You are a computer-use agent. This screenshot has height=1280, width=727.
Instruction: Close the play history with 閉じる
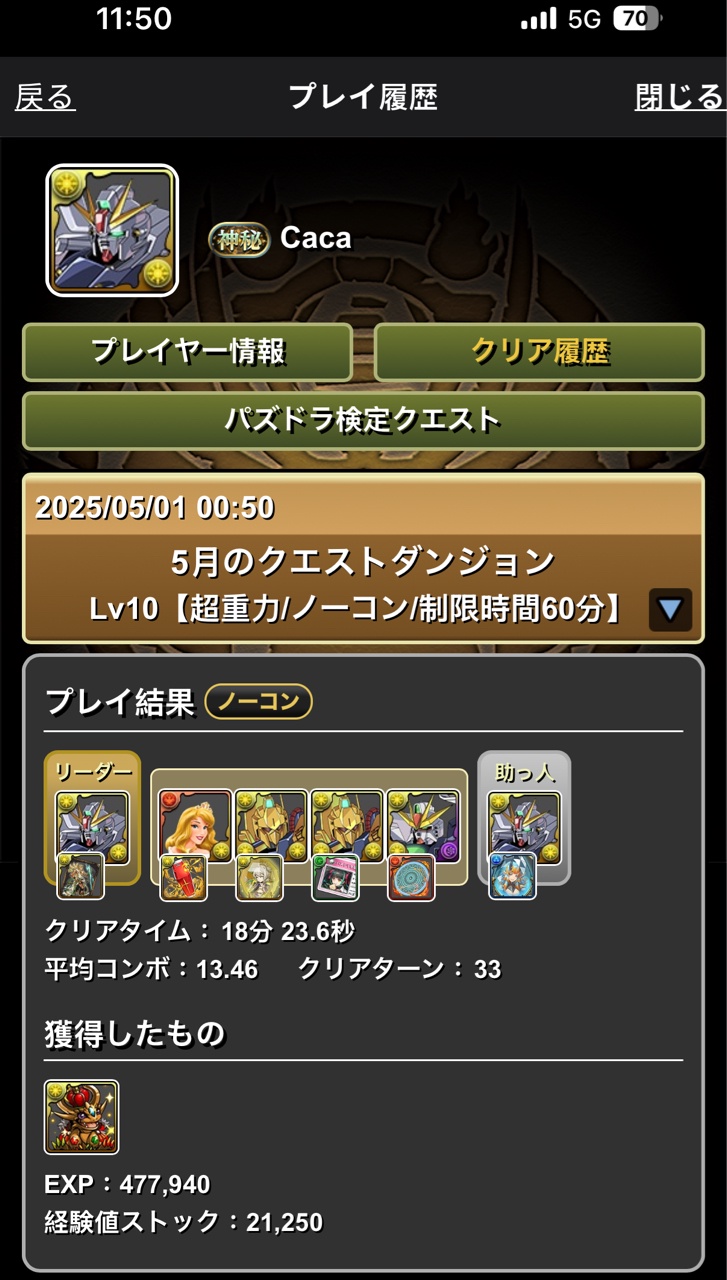679,97
